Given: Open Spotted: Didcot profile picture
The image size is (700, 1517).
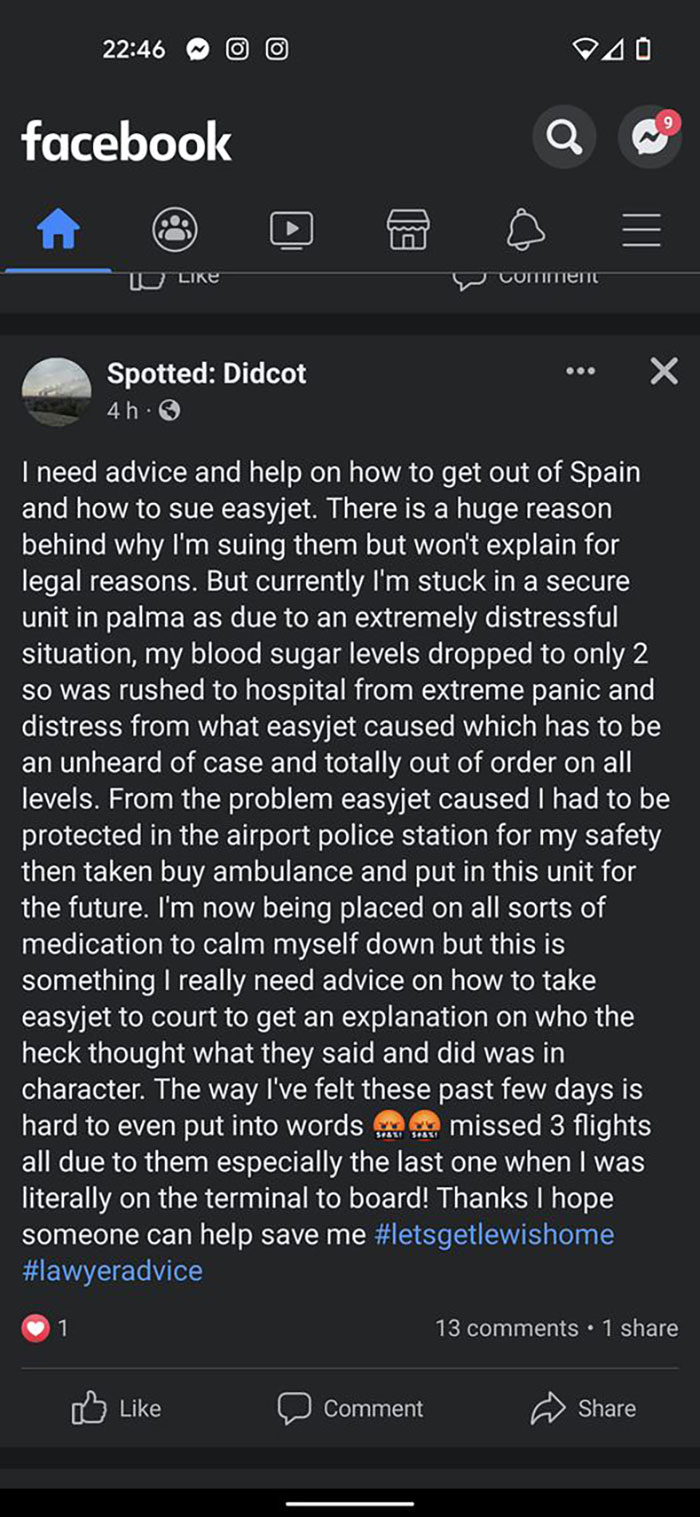Looking at the screenshot, I should pos(57,391).
